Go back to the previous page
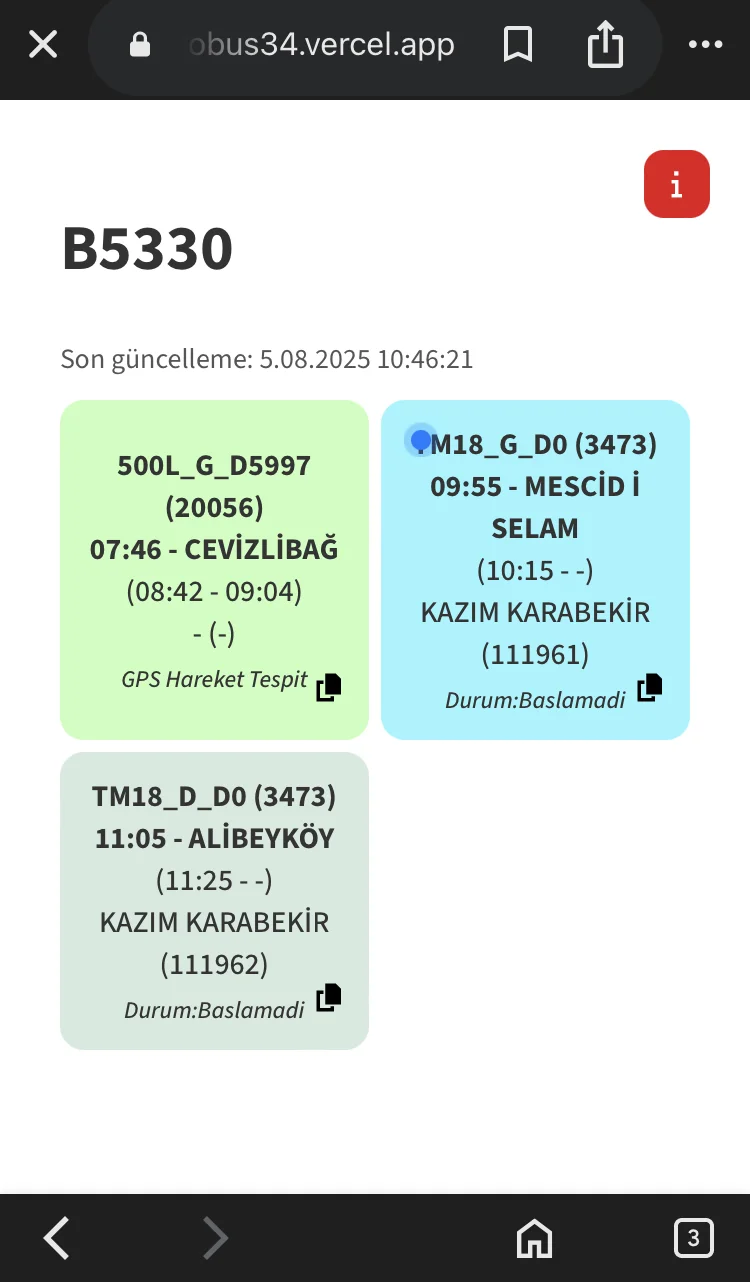This screenshot has width=750, height=1282. pyautogui.click(x=57, y=1239)
